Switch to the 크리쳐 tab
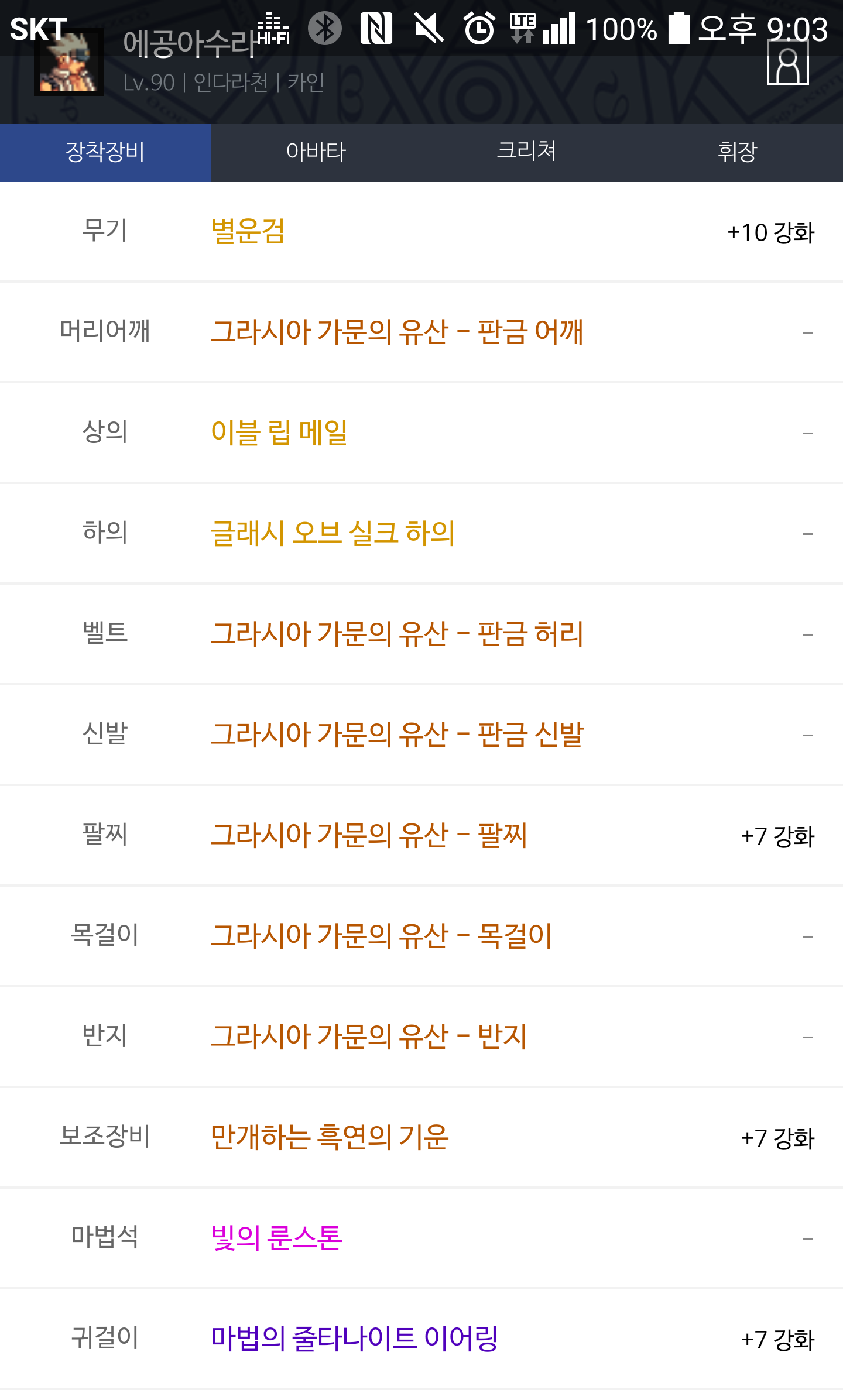The image size is (843, 1400). pyautogui.click(x=527, y=152)
